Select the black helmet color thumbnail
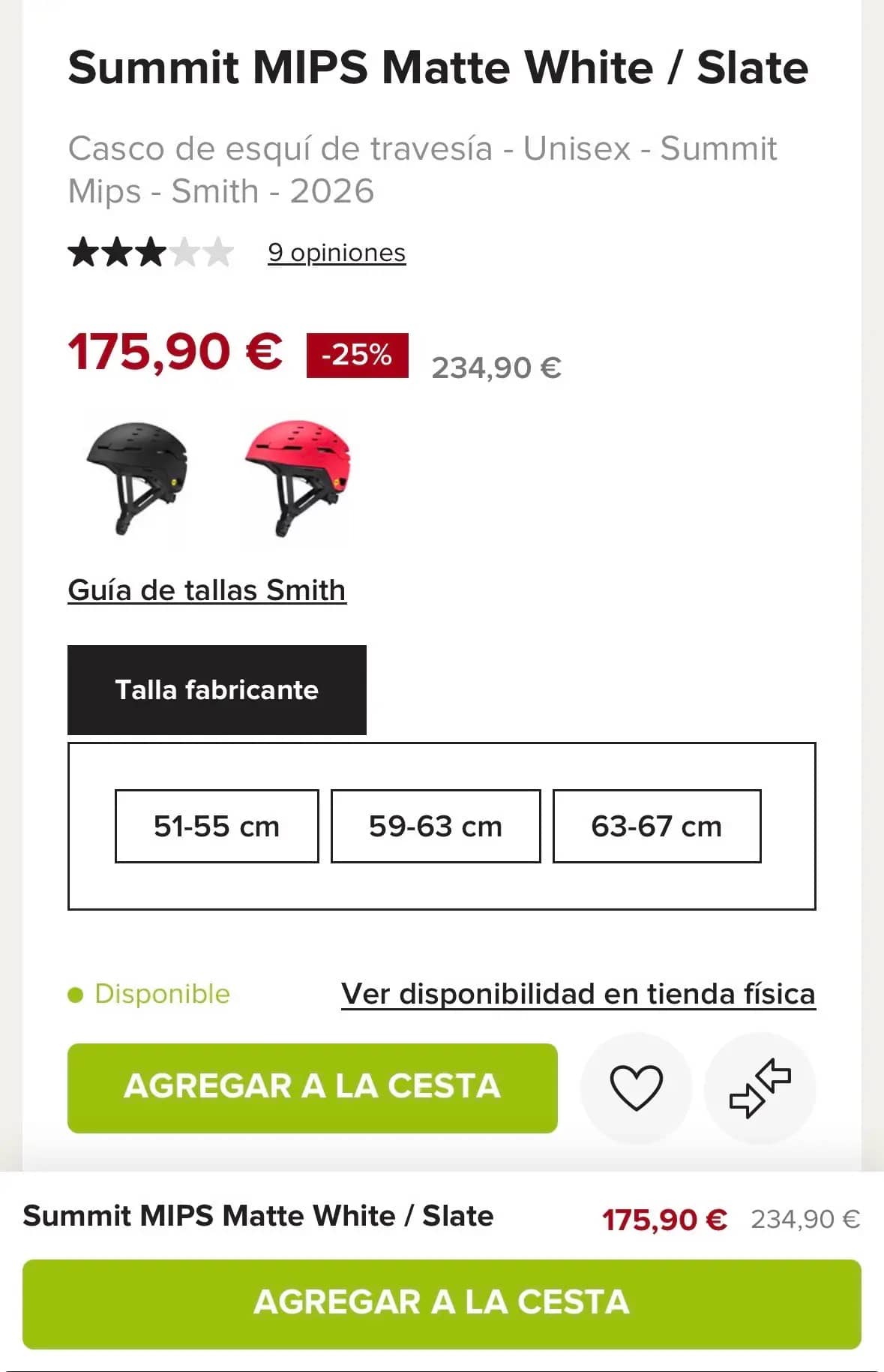This screenshot has height=1372, width=884. click(137, 482)
